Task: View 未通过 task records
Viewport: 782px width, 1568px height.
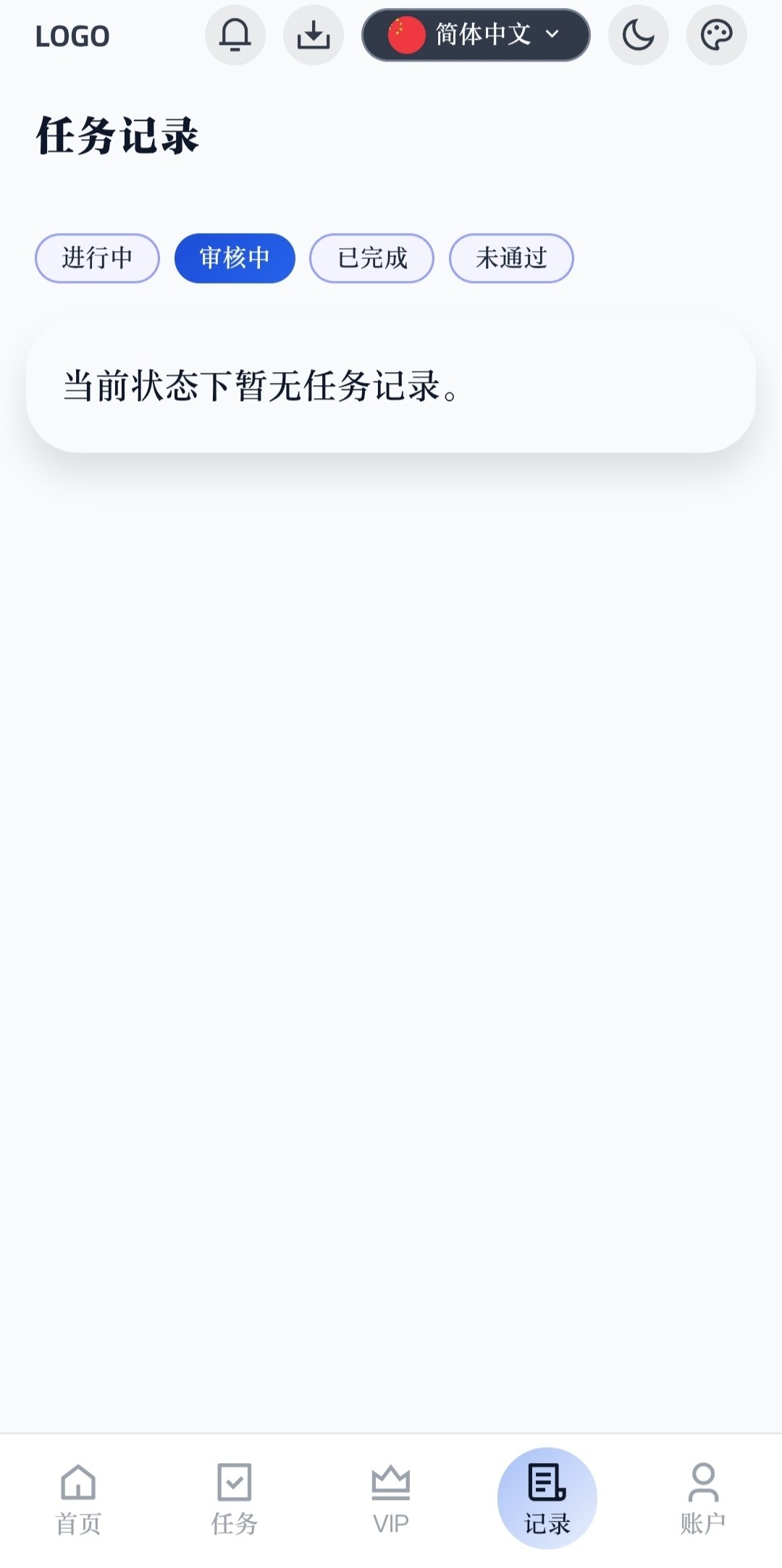Action: tap(511, 258)
